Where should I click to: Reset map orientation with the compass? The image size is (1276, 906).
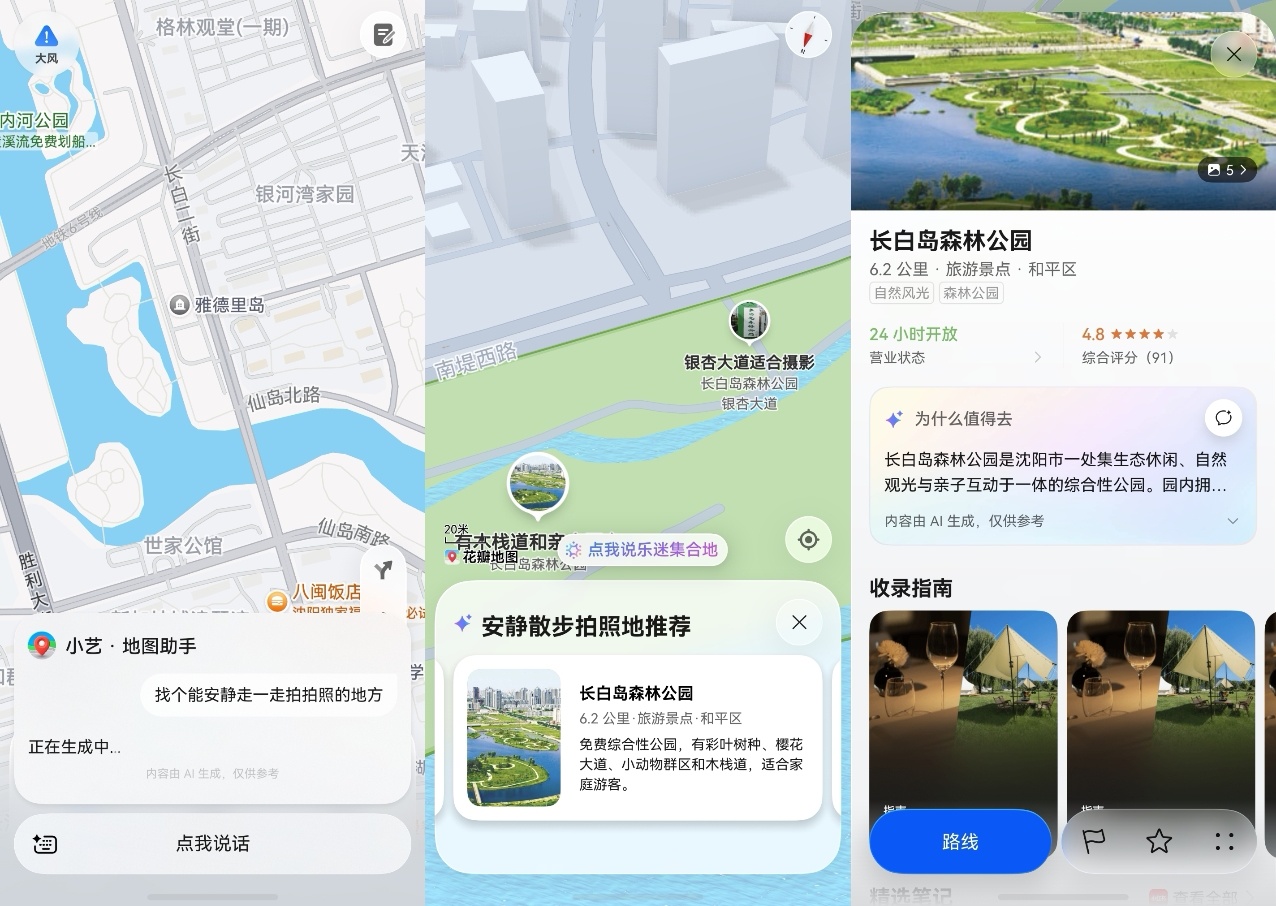pyautogui.click(x=808, y=35)
